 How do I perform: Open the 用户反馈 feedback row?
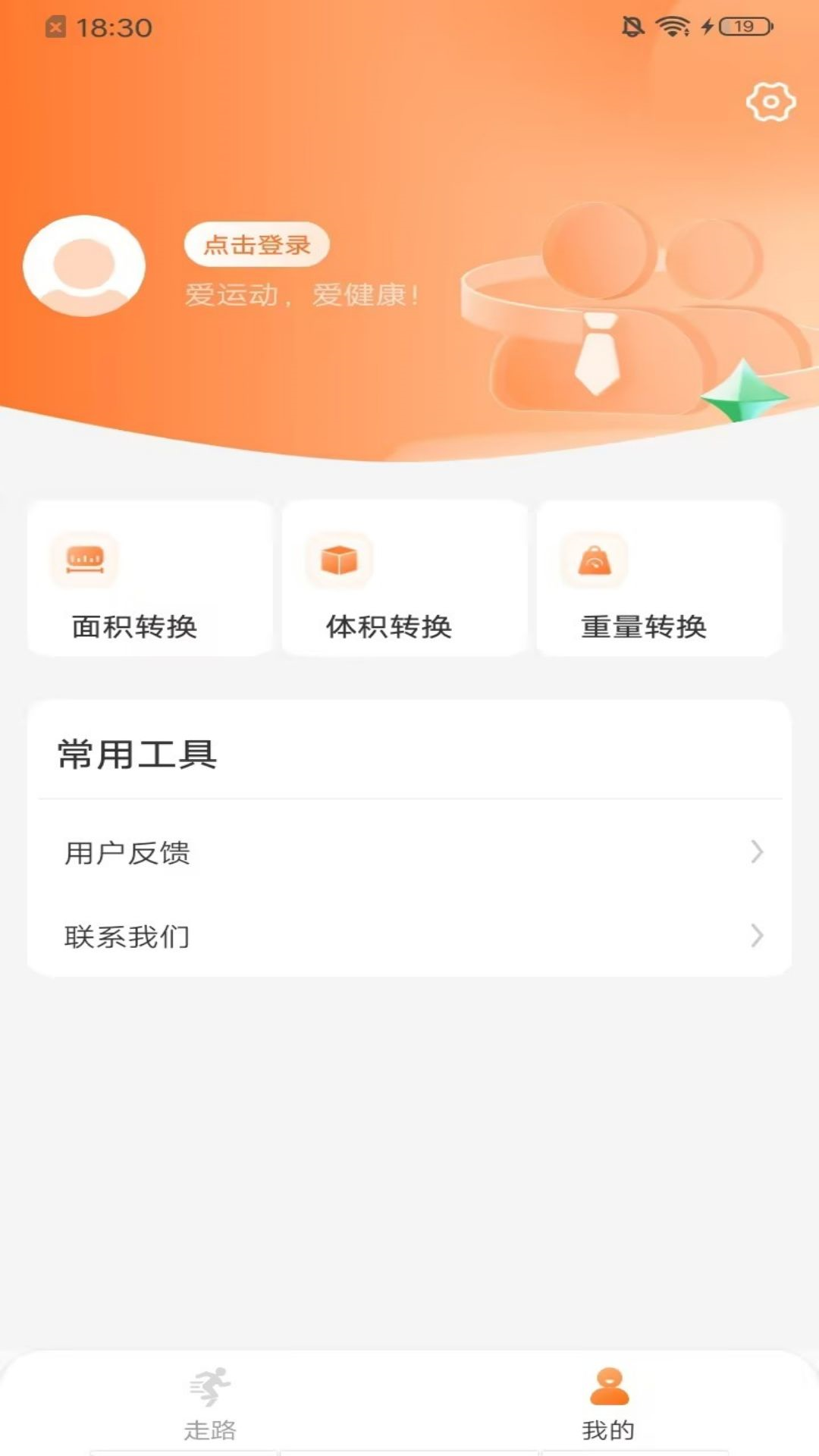tap(409, 852)
